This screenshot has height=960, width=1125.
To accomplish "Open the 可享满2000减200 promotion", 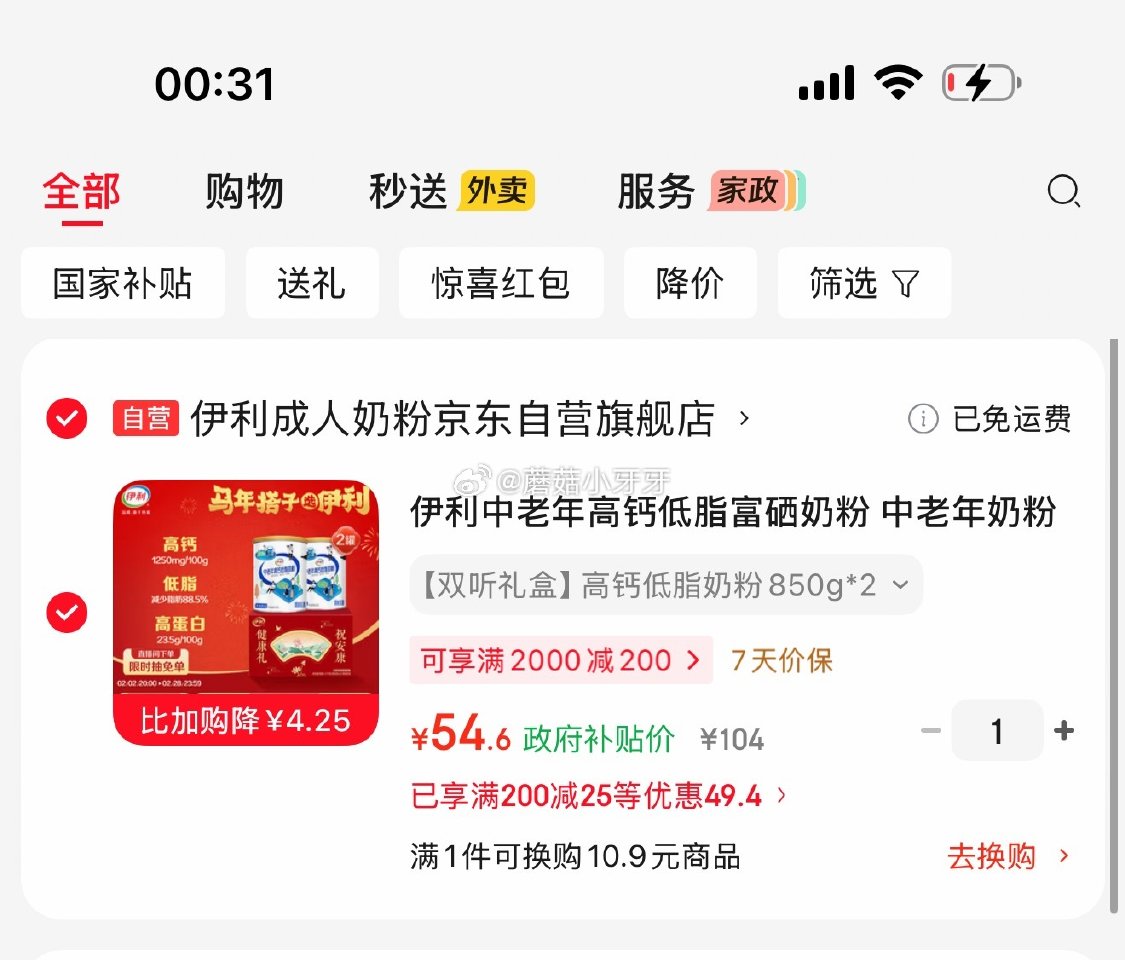I will 560,660.
